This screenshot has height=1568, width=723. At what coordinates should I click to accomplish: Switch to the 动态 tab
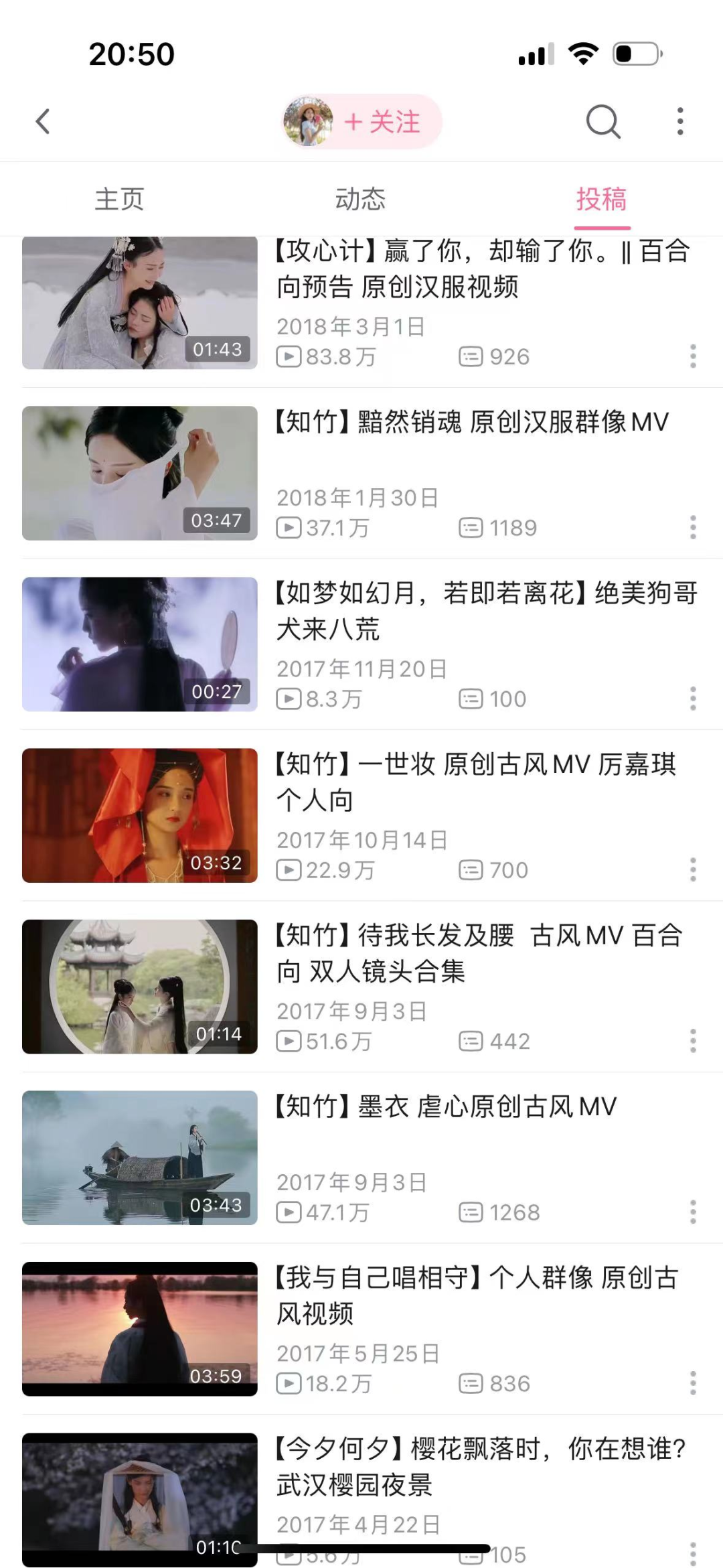point(361,200)
